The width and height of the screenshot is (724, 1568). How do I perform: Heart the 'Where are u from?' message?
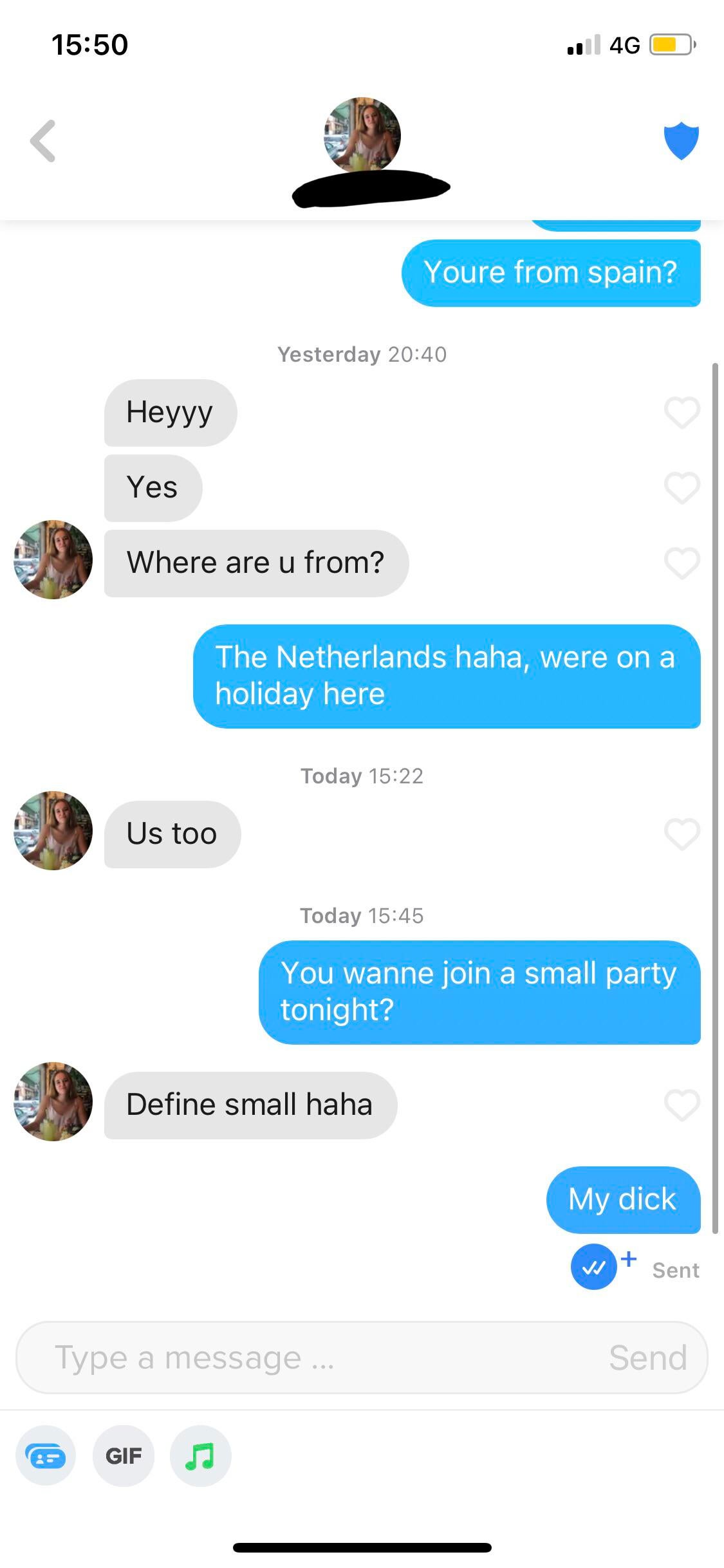682,563
